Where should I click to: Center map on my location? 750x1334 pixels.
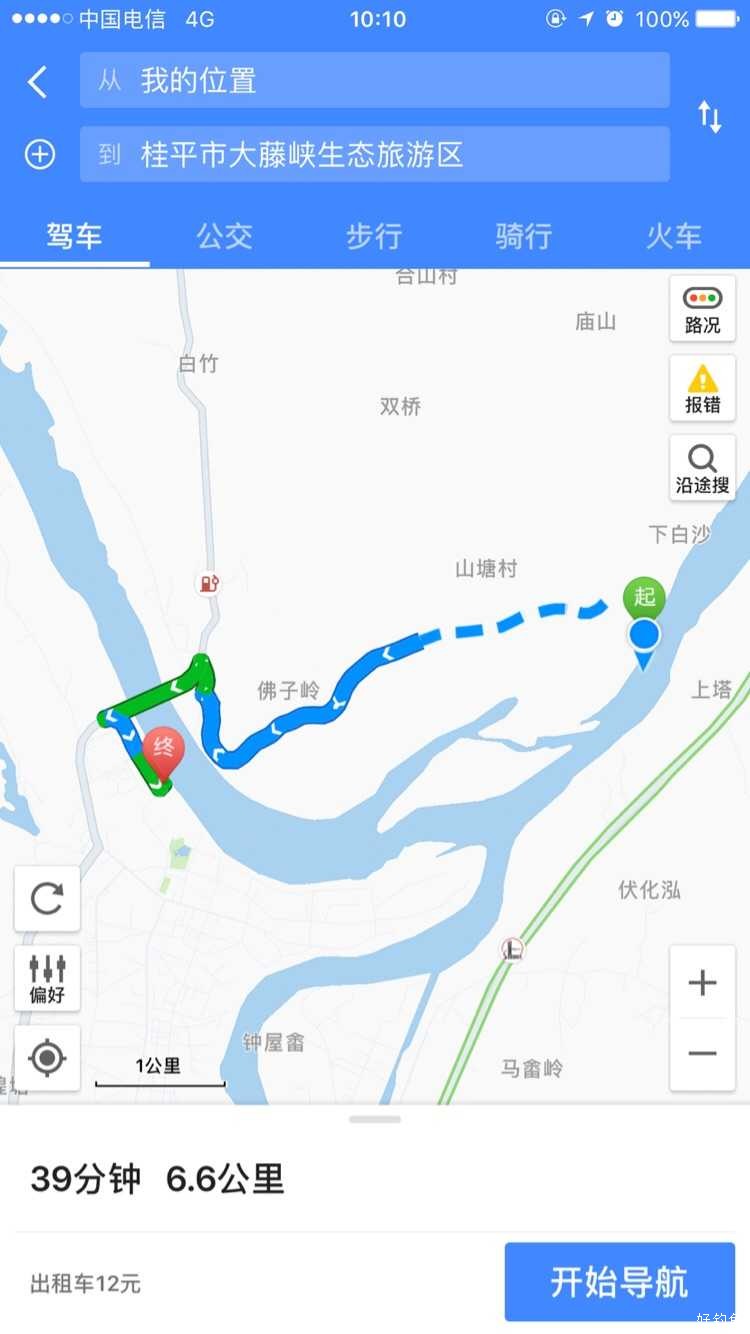click(x=47, y=1058)
